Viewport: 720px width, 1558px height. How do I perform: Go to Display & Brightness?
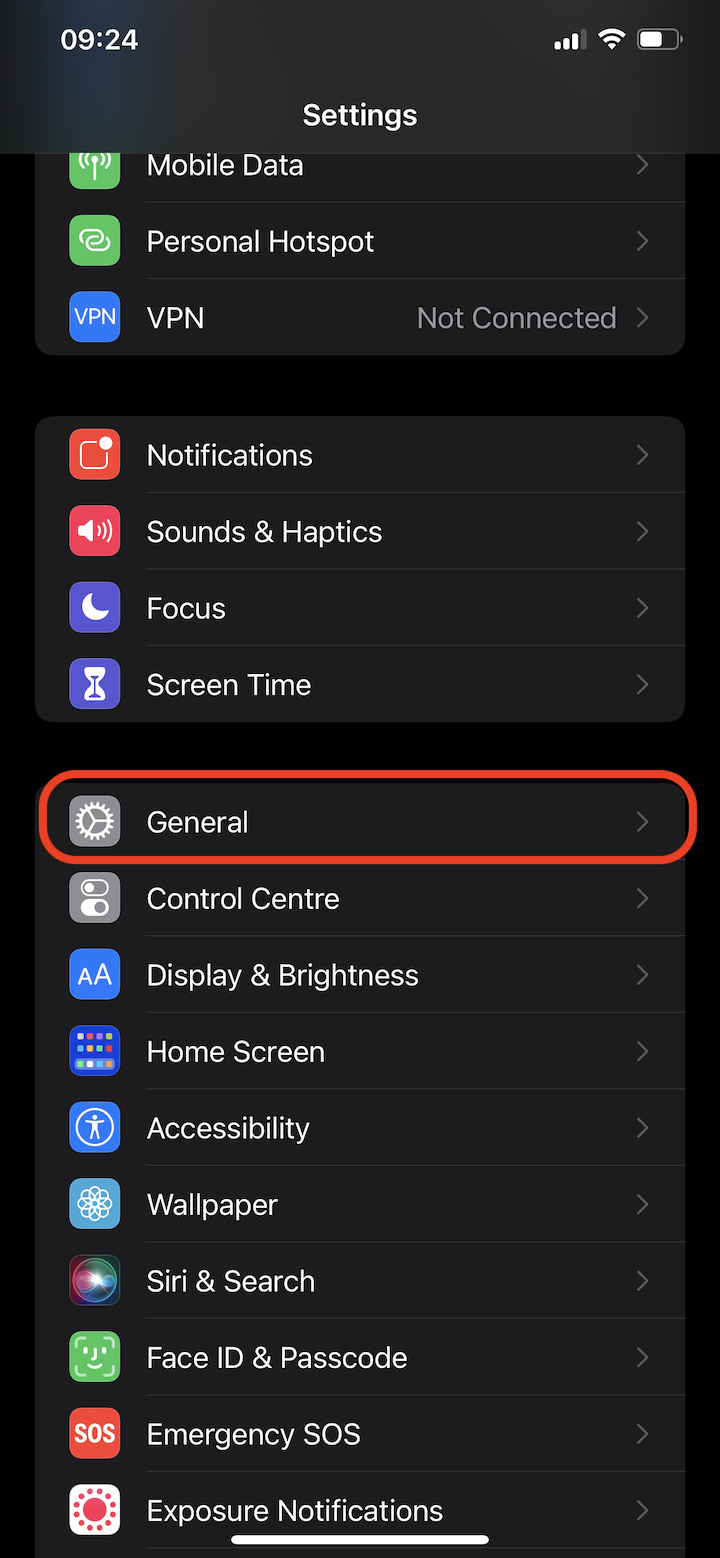pos(360,975)
